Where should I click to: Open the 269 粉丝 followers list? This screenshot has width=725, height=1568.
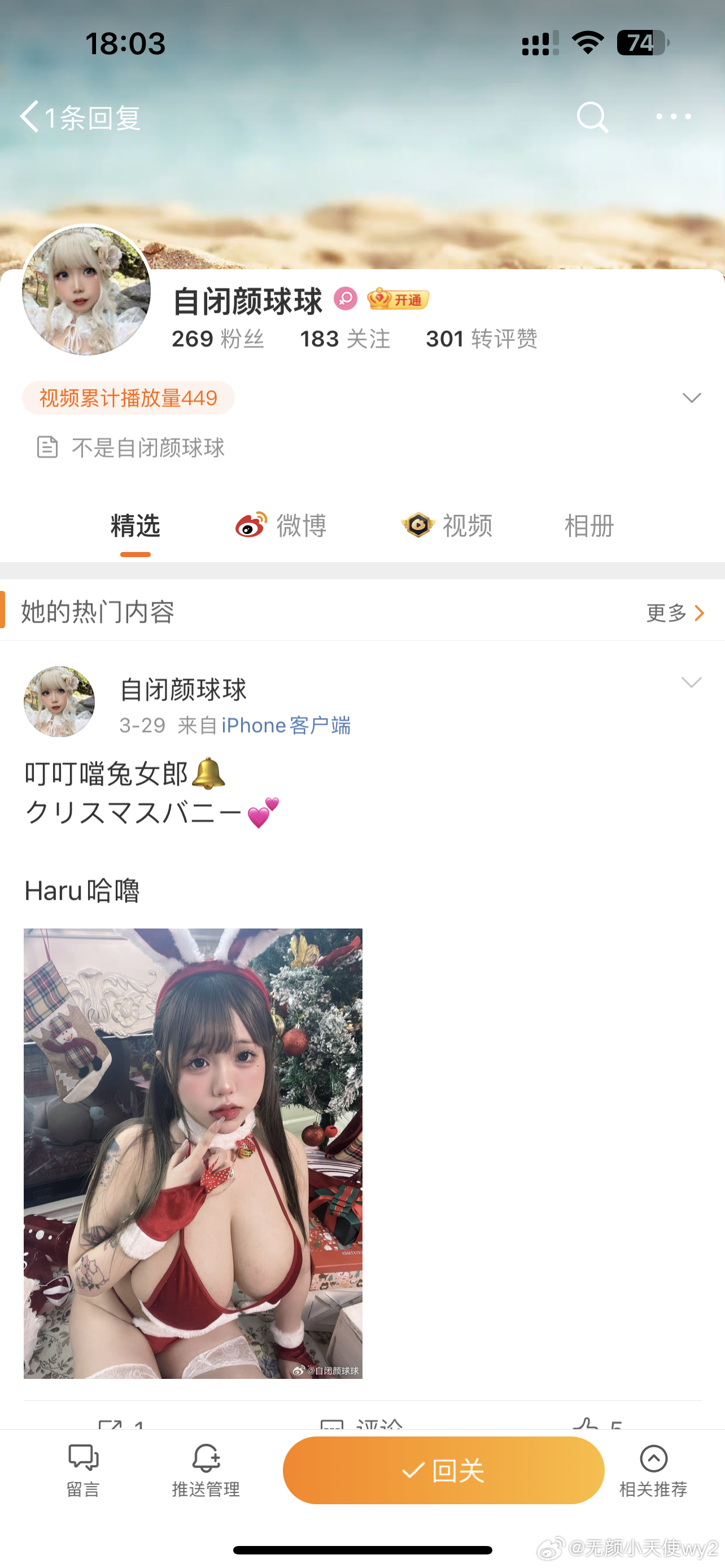click(217, 339)
